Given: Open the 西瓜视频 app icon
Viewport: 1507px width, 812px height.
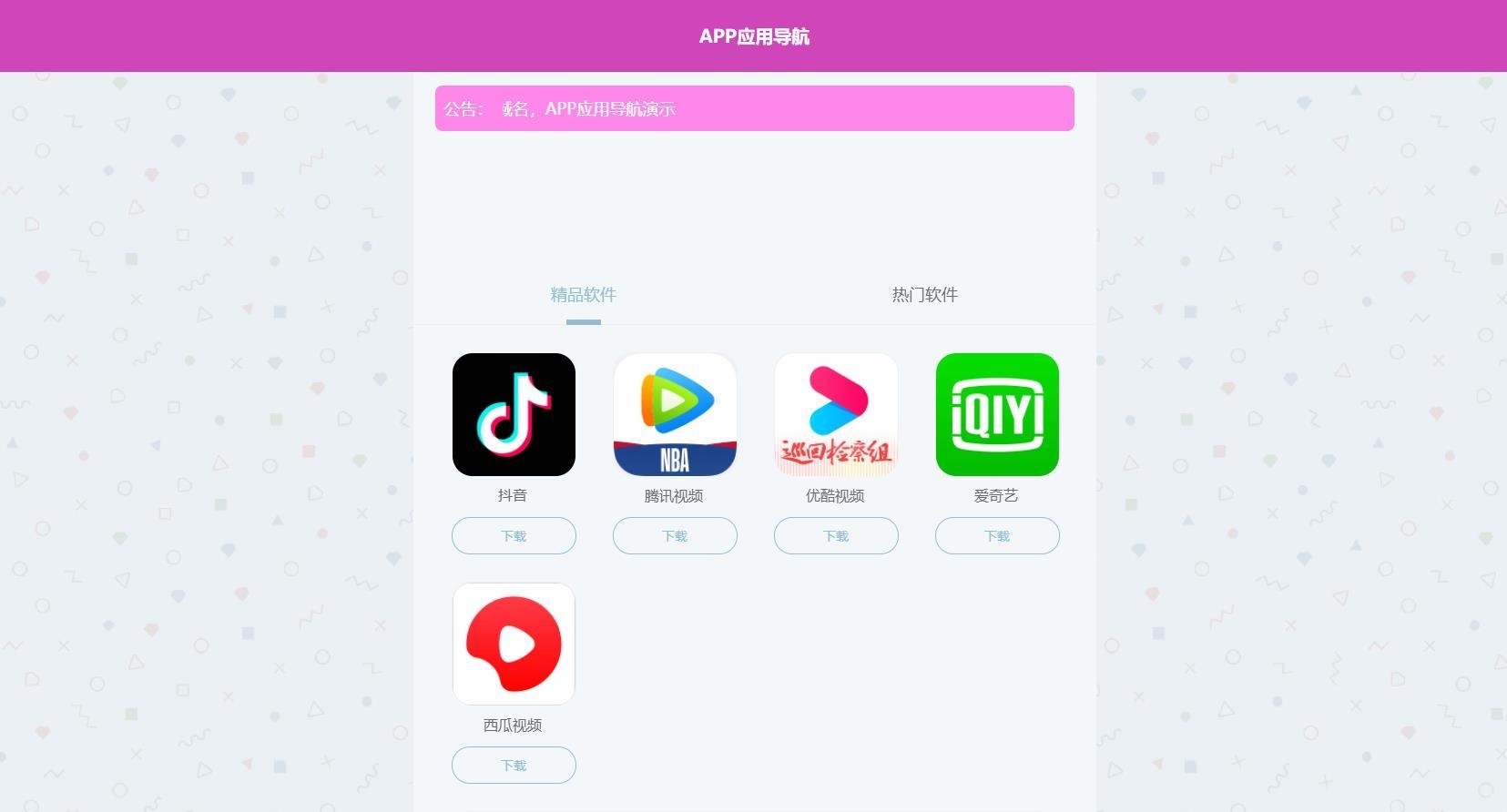Looking at the screenshot, I should click(x=514, y=644).
